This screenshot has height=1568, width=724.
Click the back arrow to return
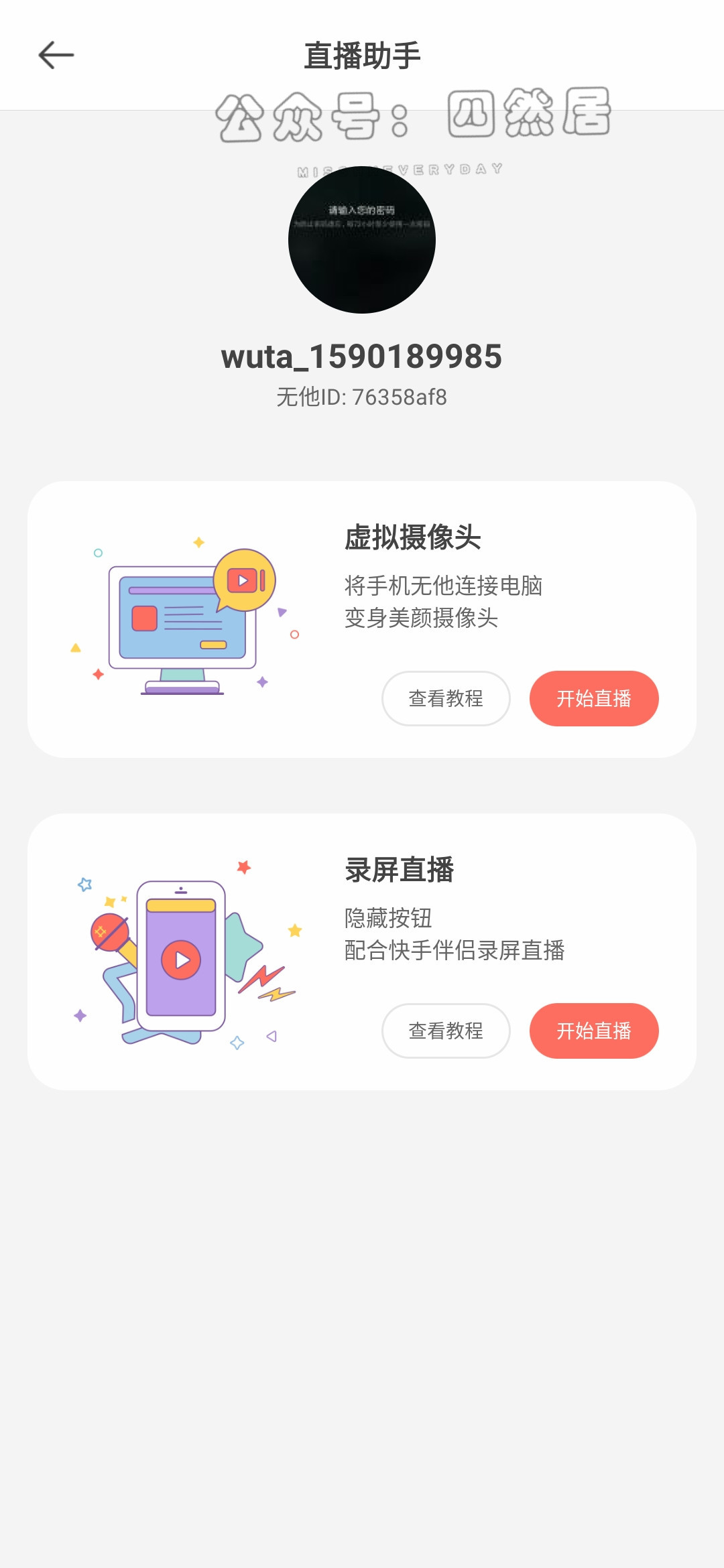click(x=56, y=55)
